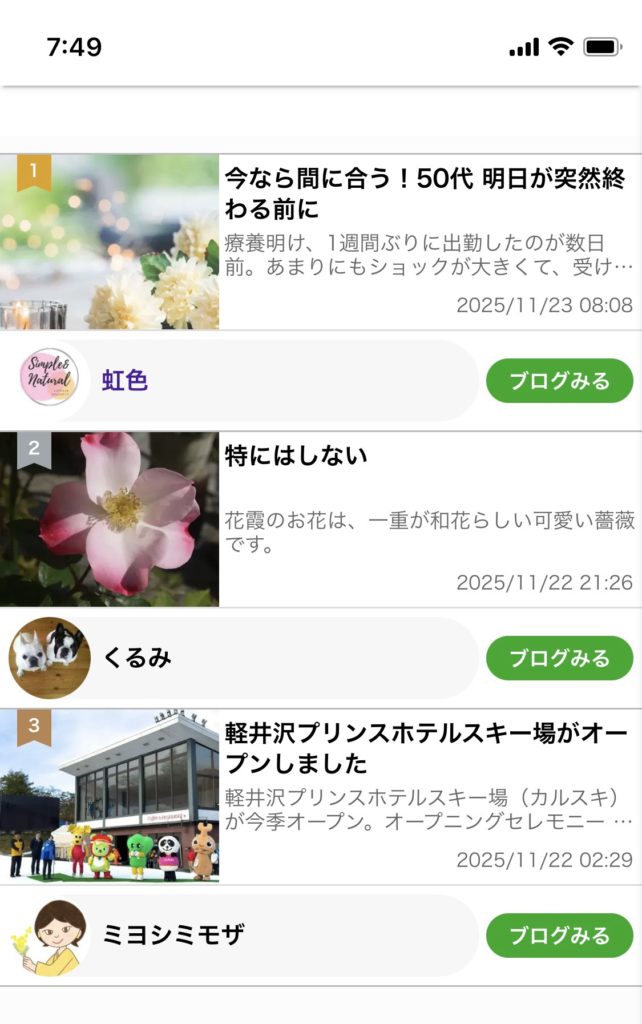Visit ミヨシミモザ blogger profile
The height and width of the screenshot is (1024, 642).
pos(173,936)
